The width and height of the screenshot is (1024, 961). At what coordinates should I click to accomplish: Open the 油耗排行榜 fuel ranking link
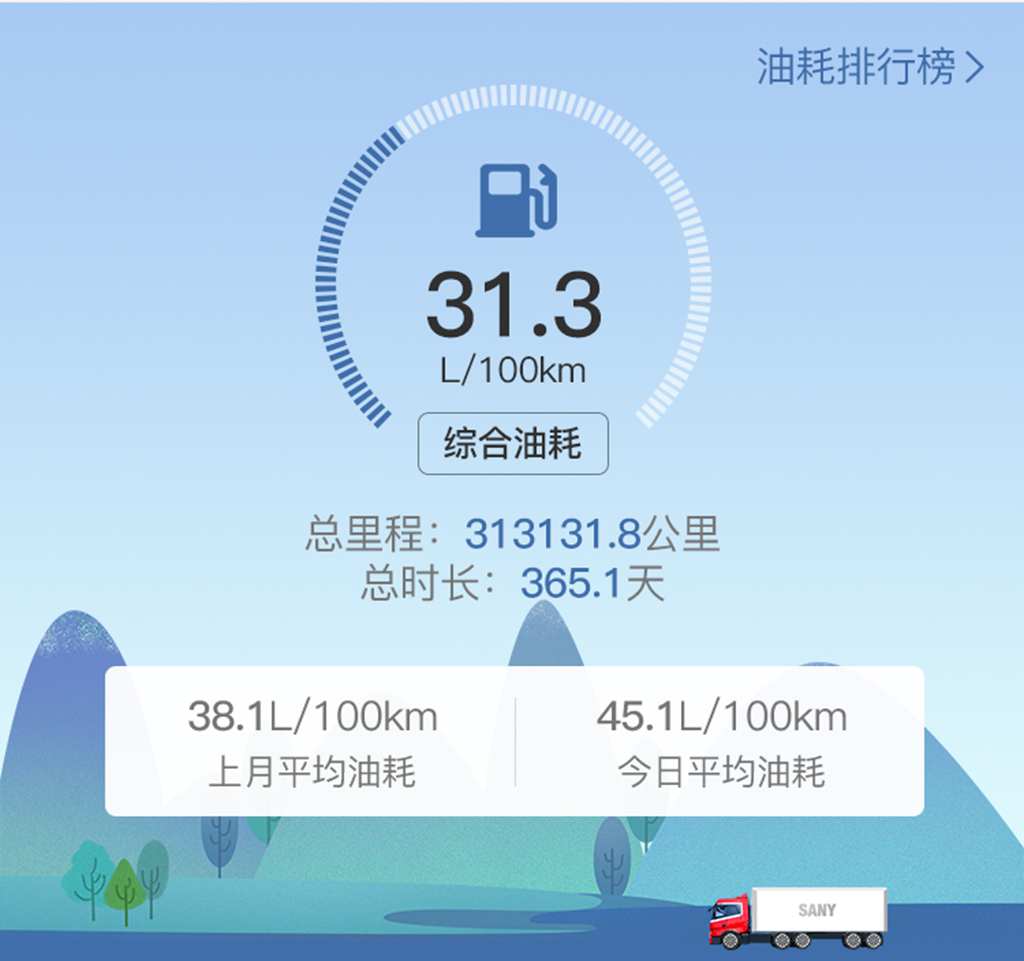pos(869,67)
